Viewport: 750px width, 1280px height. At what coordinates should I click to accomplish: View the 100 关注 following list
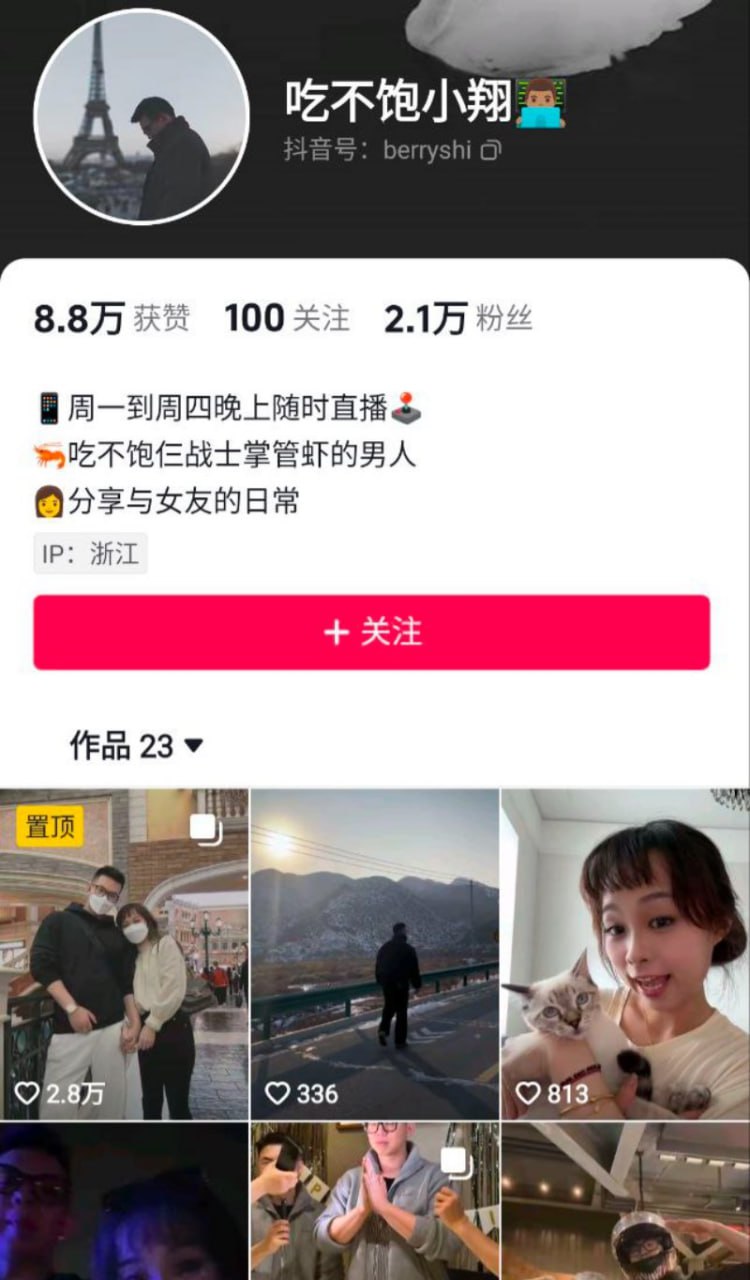287,318
